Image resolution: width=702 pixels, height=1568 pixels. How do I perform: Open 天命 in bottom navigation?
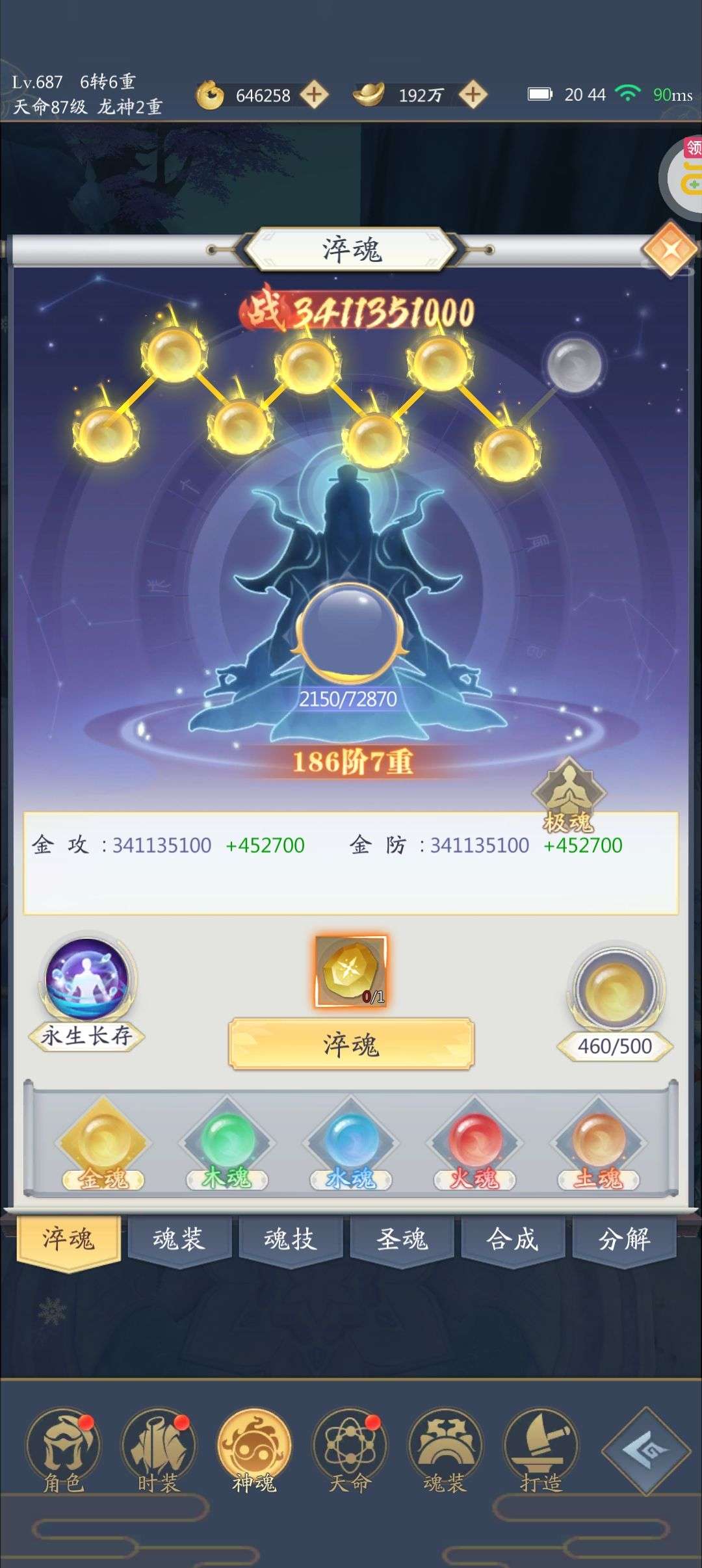click(x=349, y=1450)
